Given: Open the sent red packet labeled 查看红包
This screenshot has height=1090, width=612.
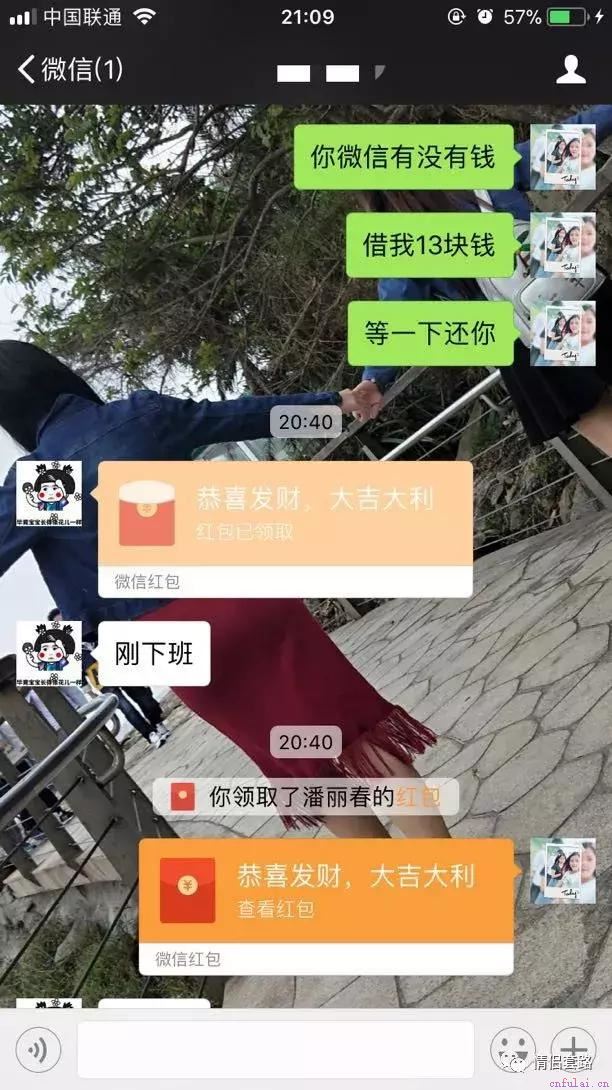Looking at the screenshot, I should 325,892.
